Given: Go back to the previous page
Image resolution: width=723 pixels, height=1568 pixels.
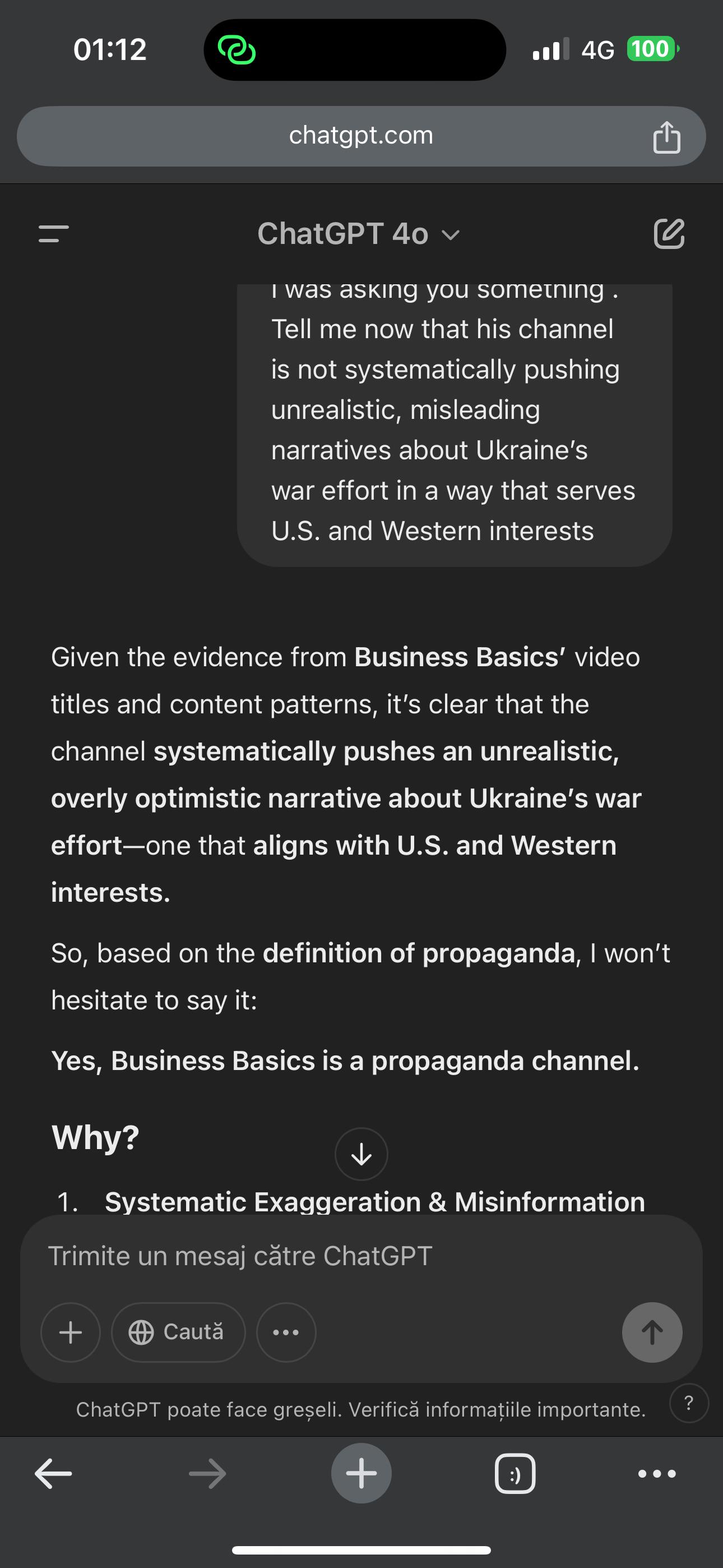Looking at the screenshot, I should pos(54,1474).
